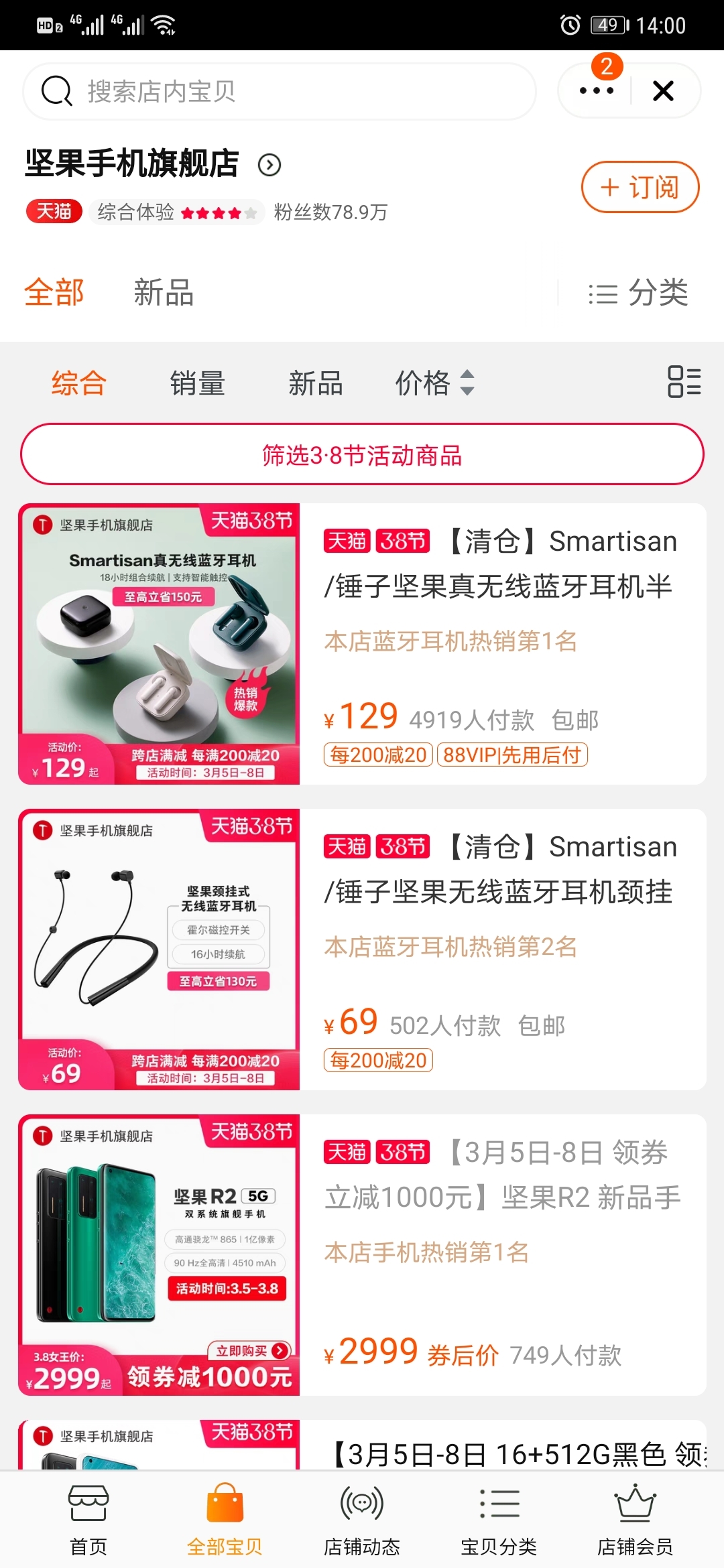Open the 店铺会员 tab
Image resolution: width=724 pixels, height=1568 pixels.
(x=635, y=1520)
